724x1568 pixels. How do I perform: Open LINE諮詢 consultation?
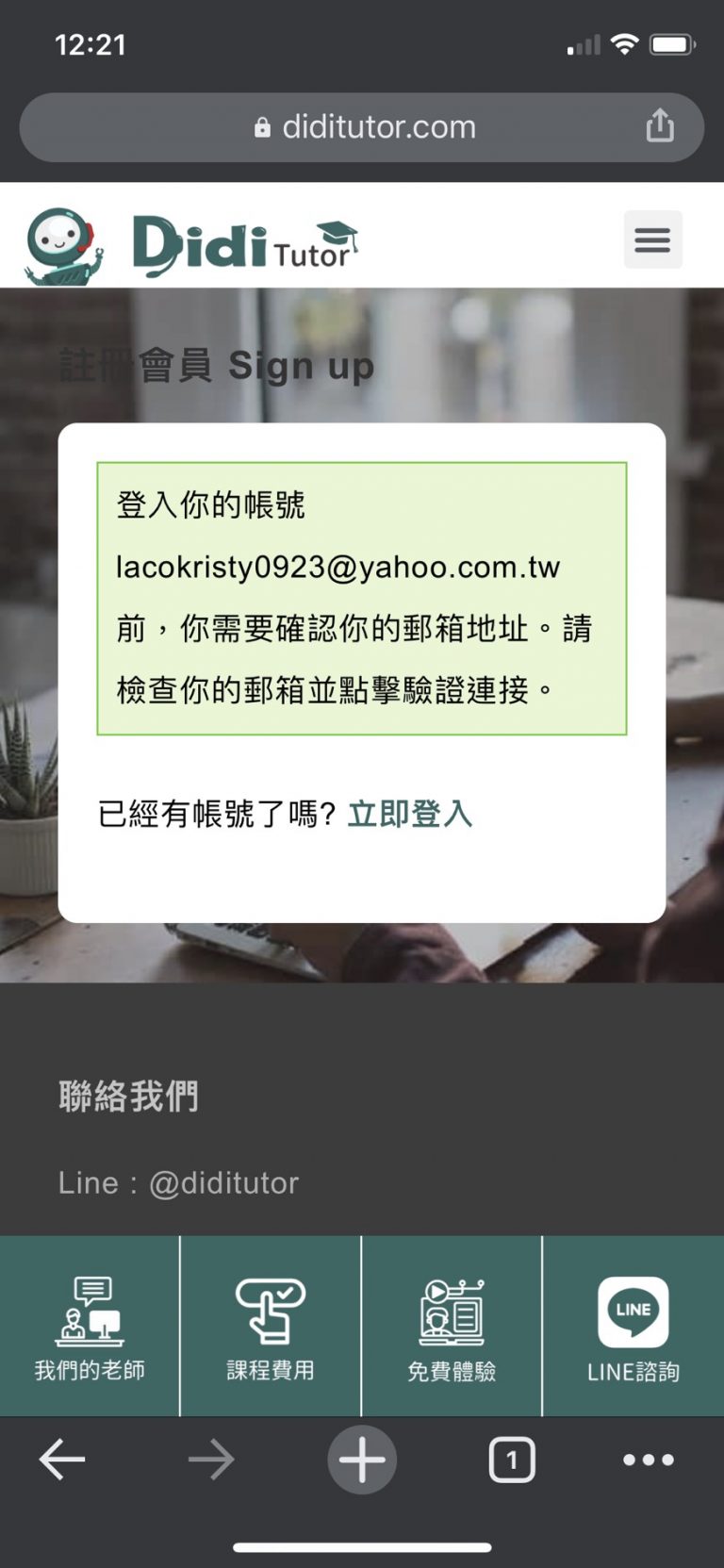pyautogui.click(x=633, y=1327)
